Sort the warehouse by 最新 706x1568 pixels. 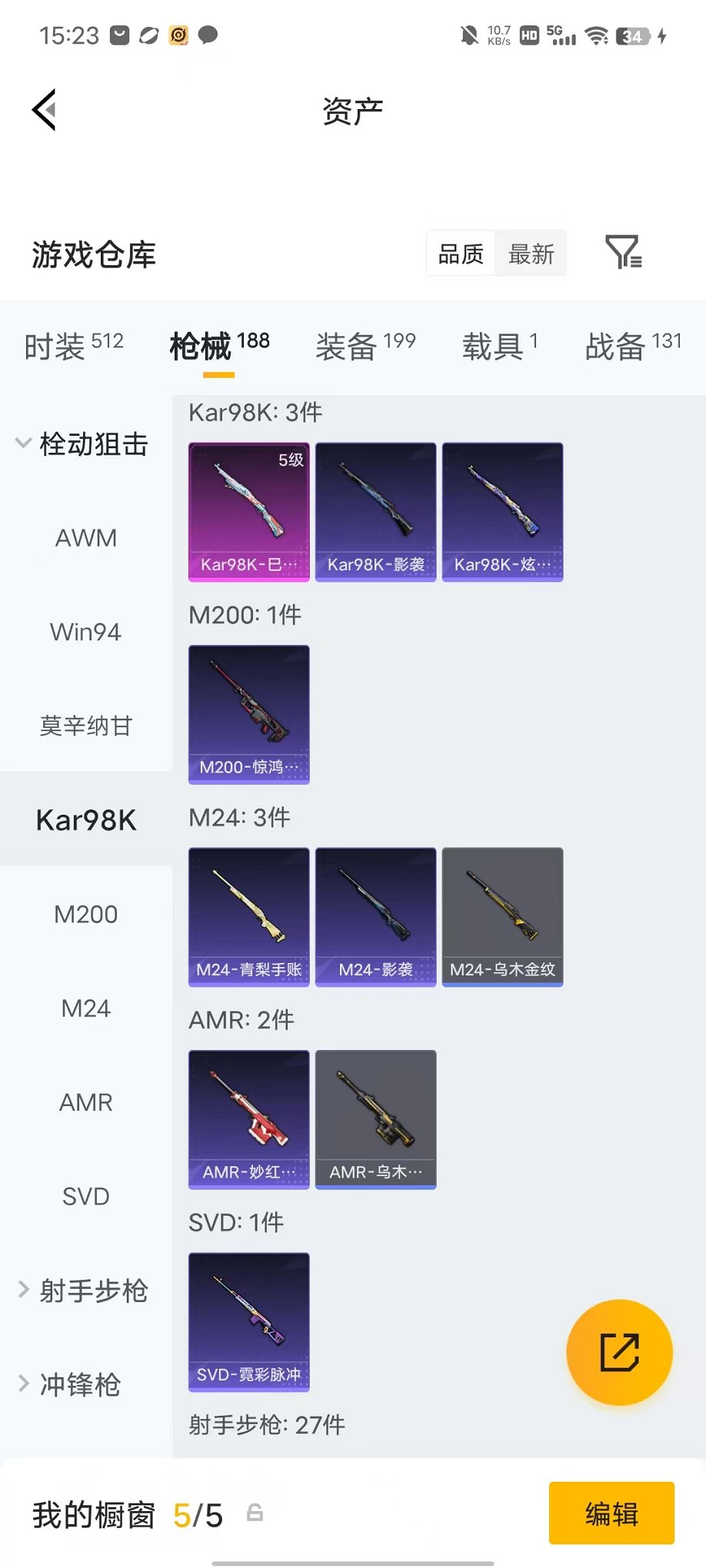(x=531, y=254)
